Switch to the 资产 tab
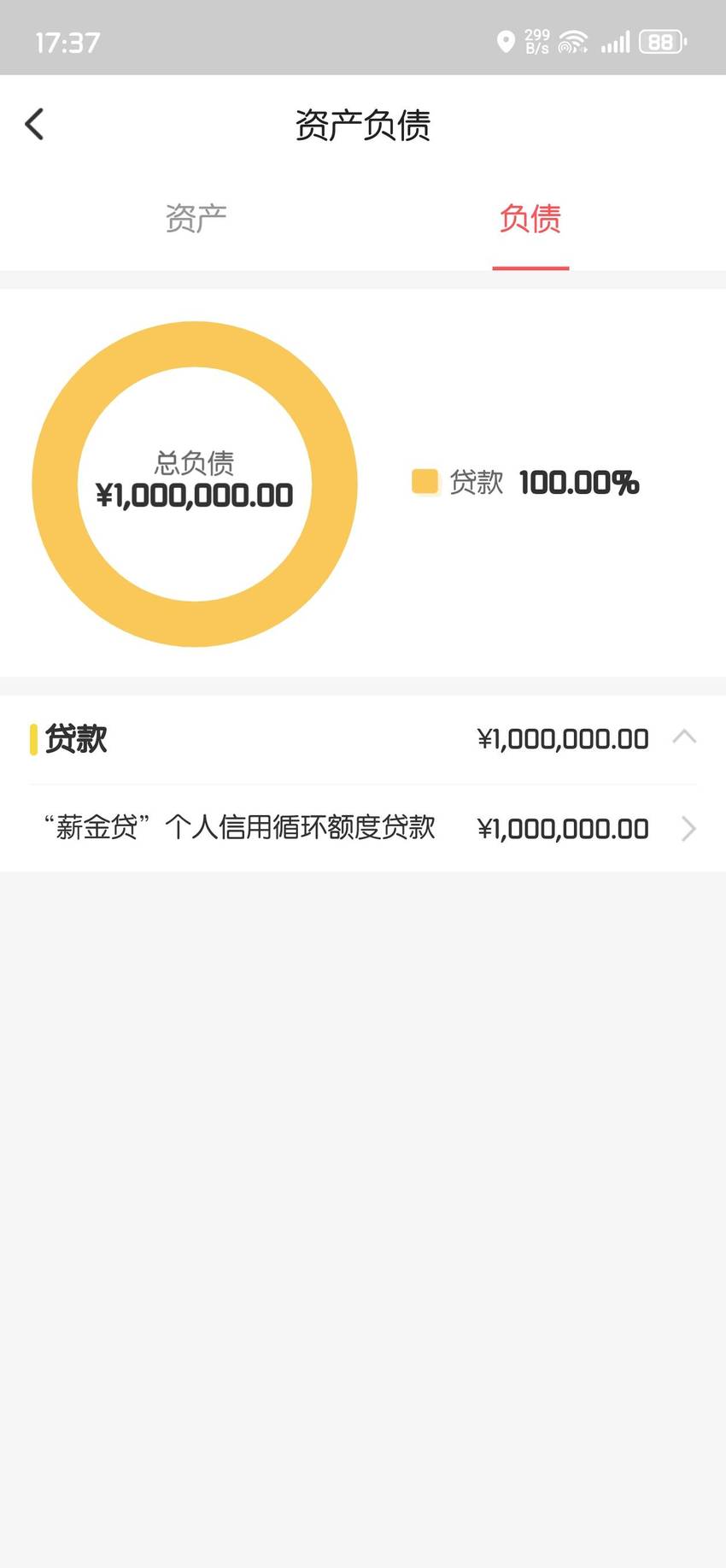Viewport: 726px width, 1568px height. coord(196,219)
